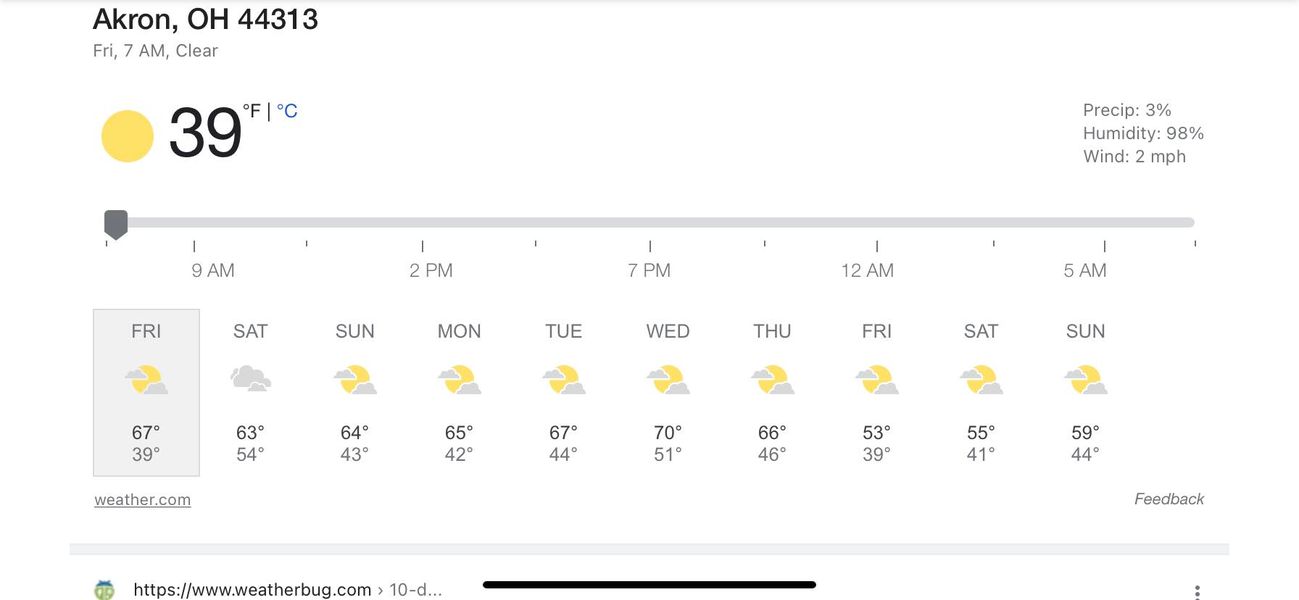The image size is (1299, 600).
Task: Open the overflow menu for the weatherbug result
Action: [1197, 591]
